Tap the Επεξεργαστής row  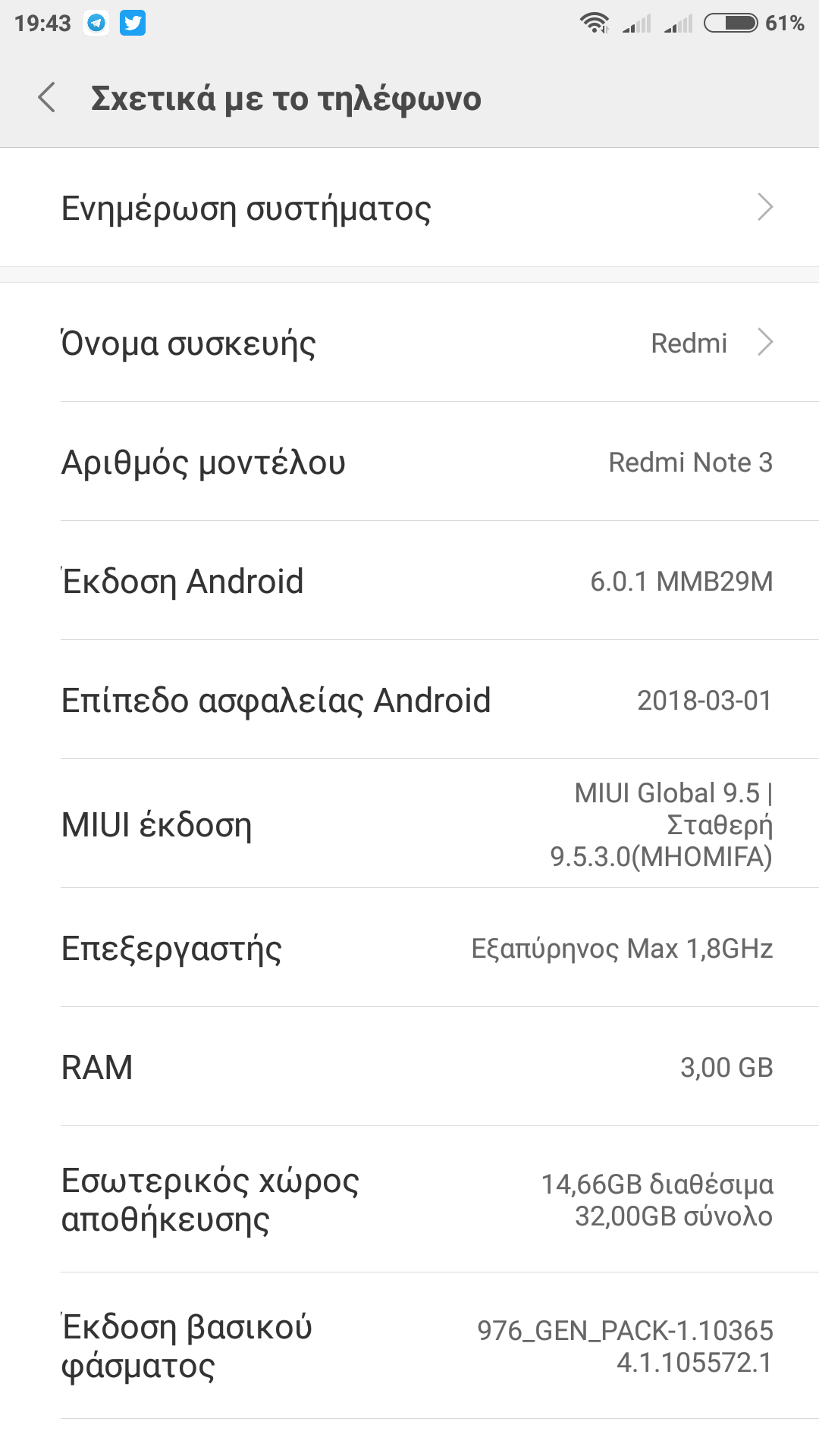pyautogui.click(x=409, y=948)
